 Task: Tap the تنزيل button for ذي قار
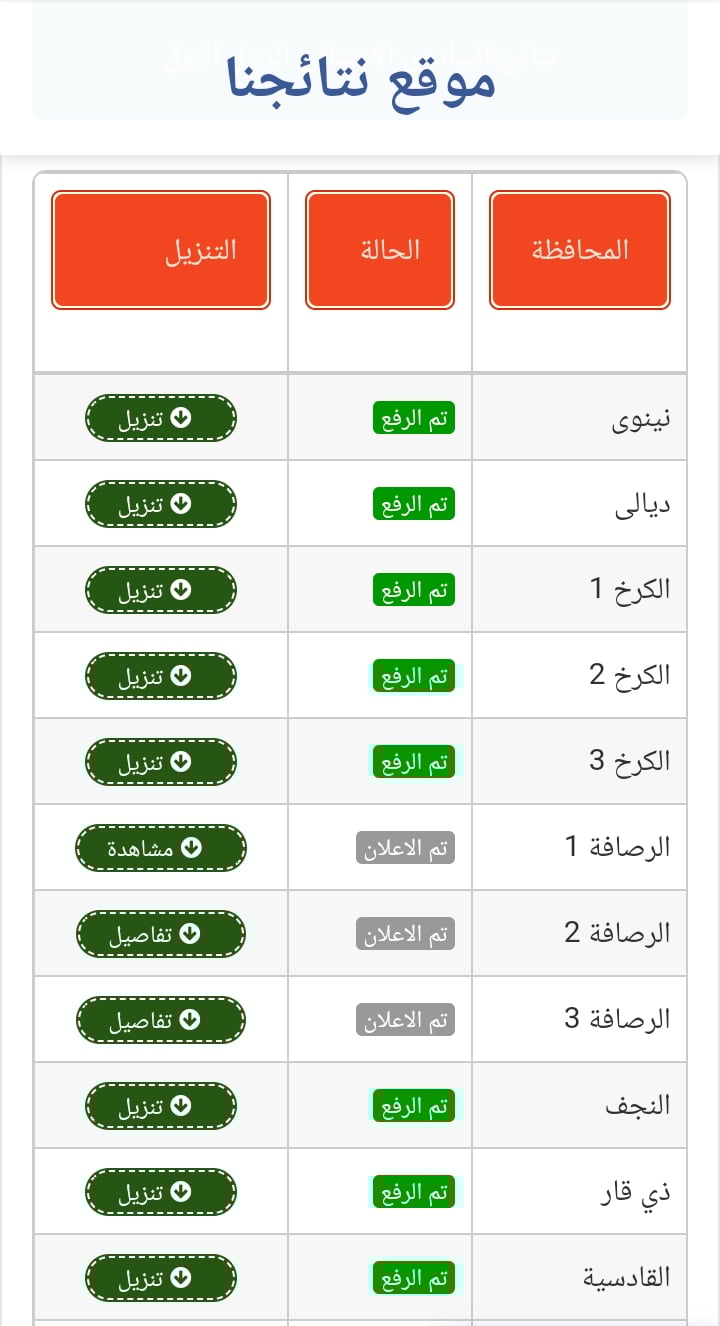pyautogui.click(x=161, y=1192)
